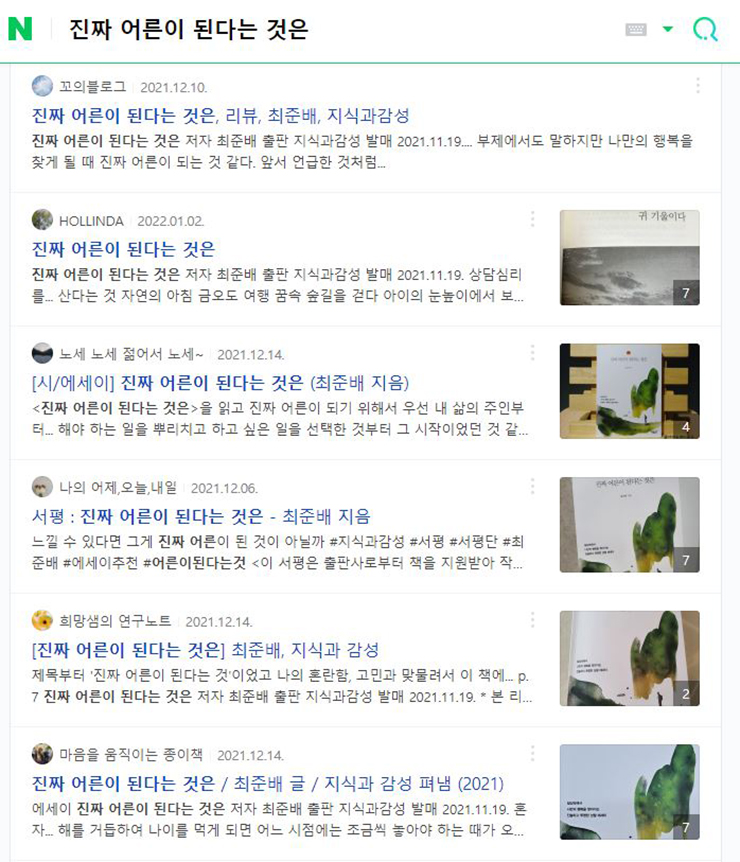740x862 pixels.
Task: Tap the Naver N logo
Action: (x=20, y=29)
